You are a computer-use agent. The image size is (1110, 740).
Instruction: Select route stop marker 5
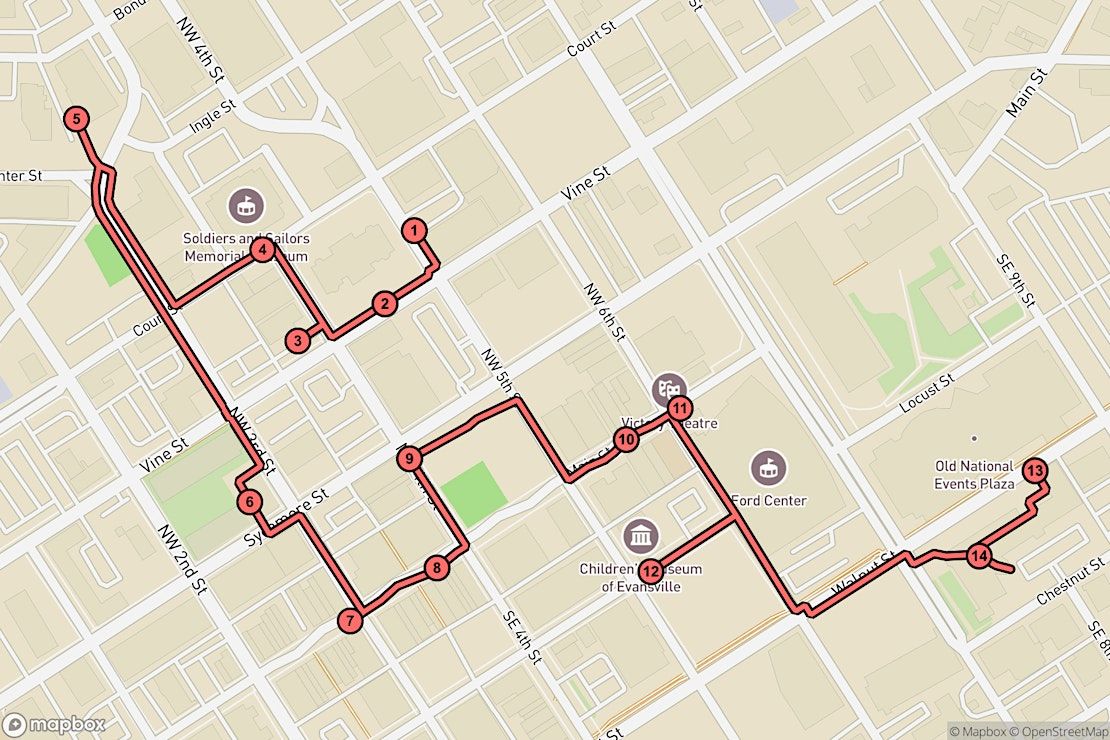[77, 119]
